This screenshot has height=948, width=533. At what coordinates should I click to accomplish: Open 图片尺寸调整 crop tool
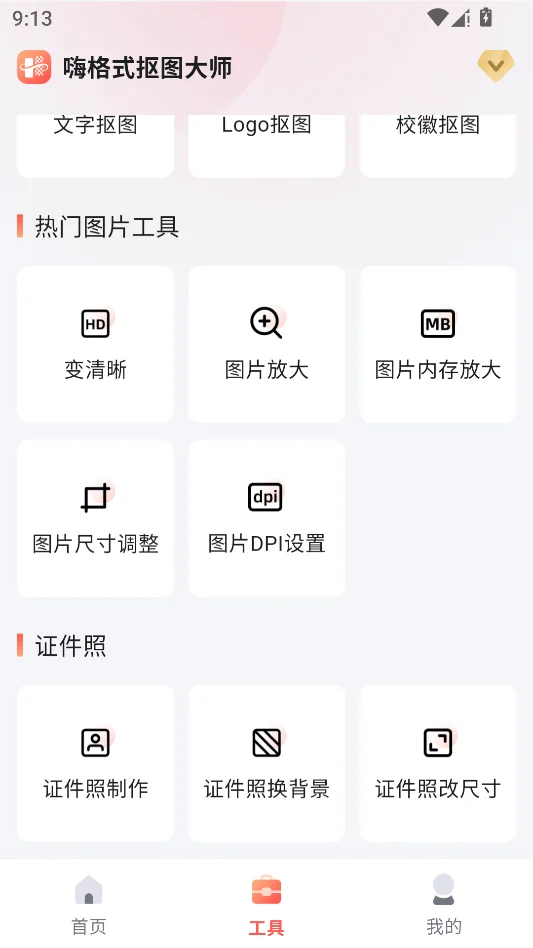coord(95,518)
